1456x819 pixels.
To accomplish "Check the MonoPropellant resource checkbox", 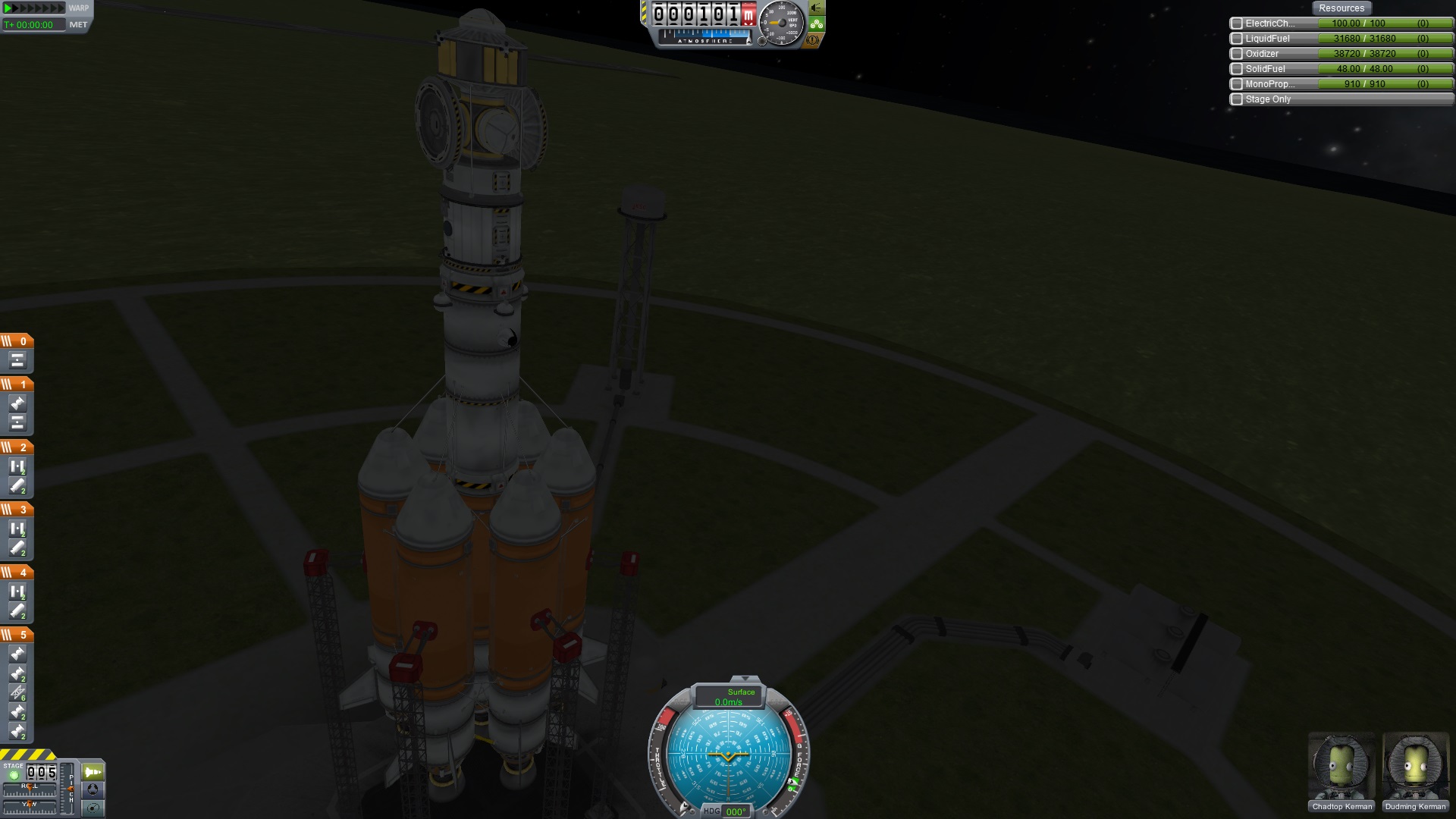I will pos(1237,84).
